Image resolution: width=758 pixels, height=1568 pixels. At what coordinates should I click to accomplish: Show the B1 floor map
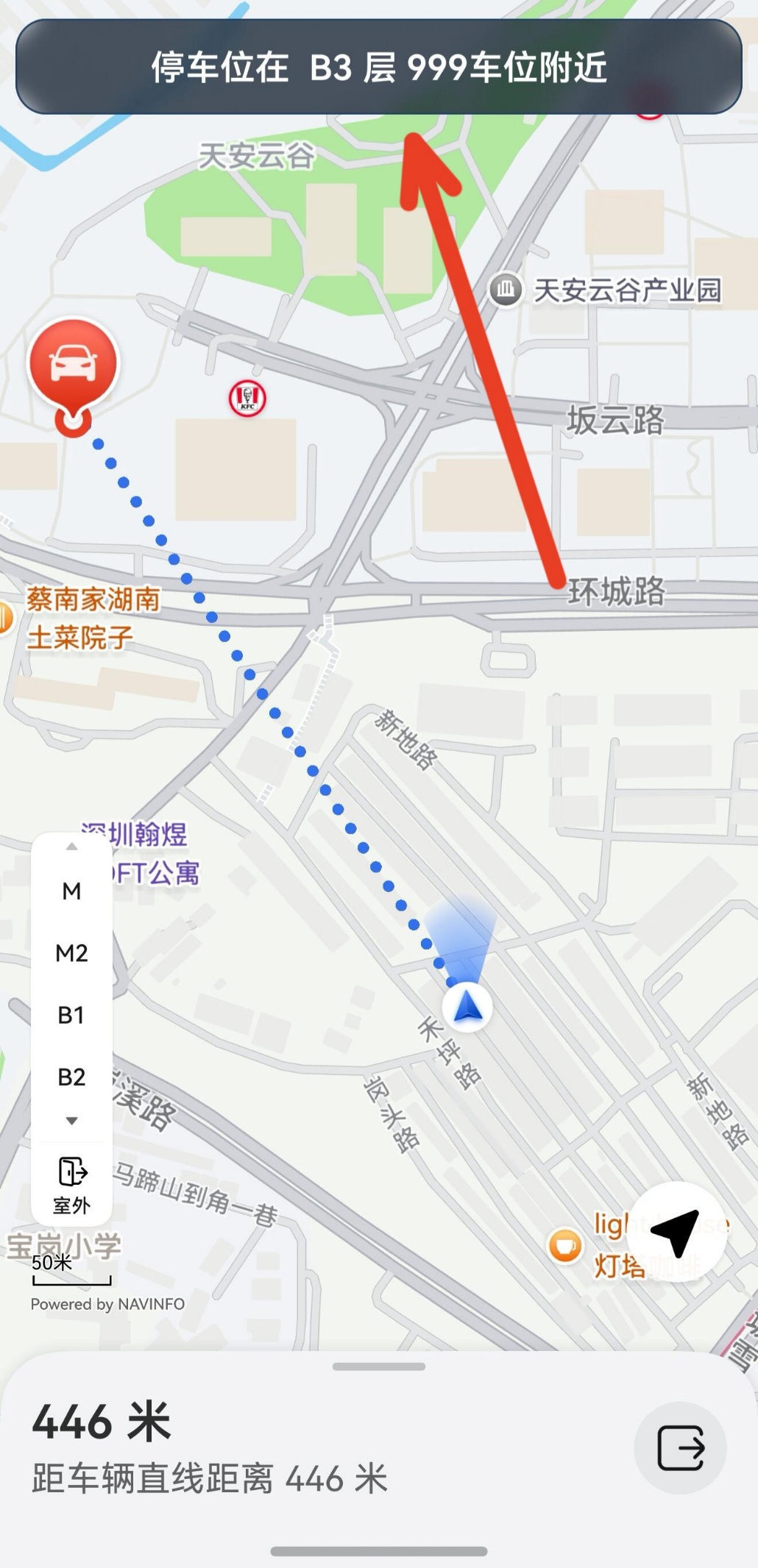click(71, 1015)
